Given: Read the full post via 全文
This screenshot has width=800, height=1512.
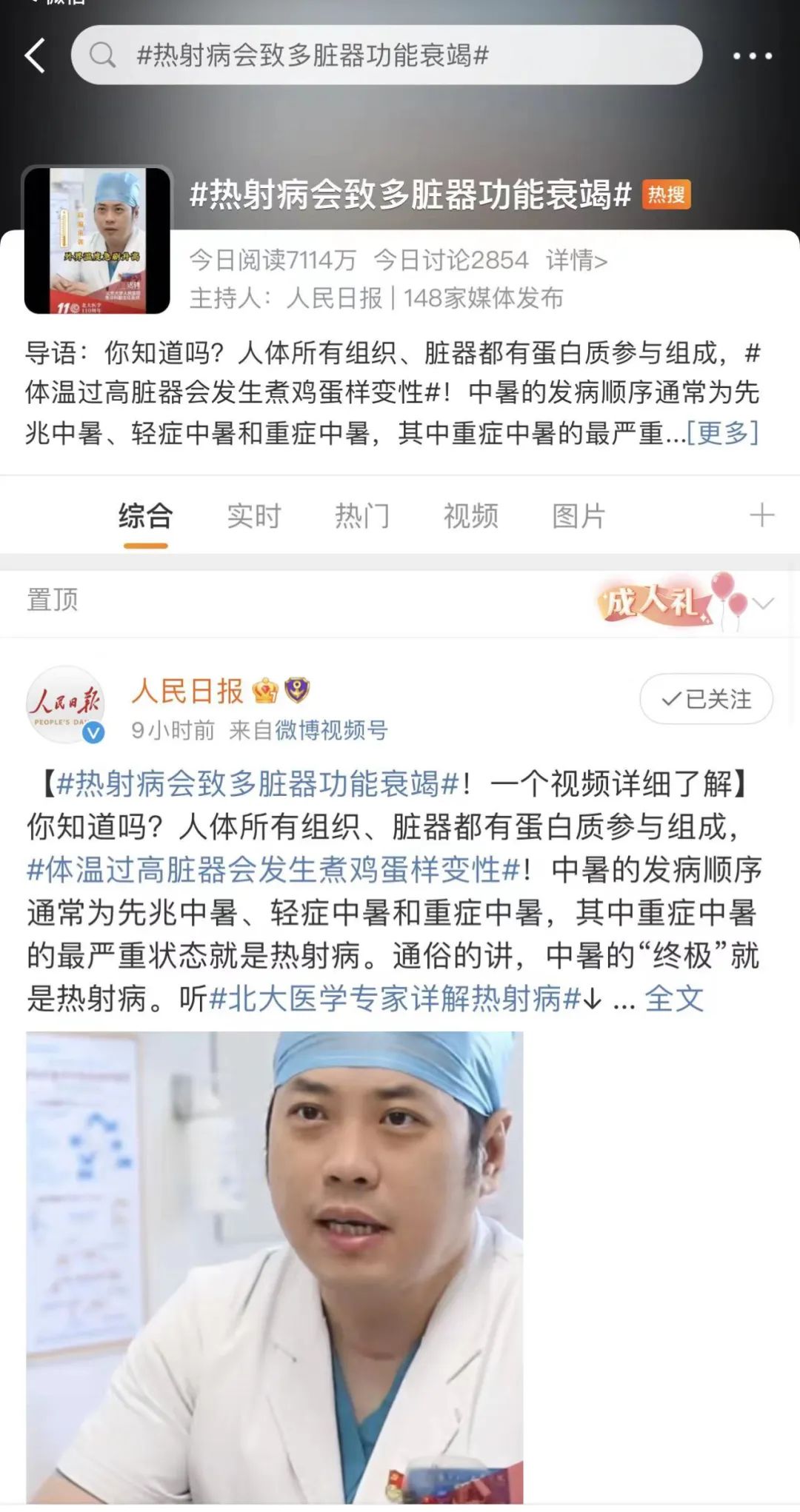Looking at the screenshot, I should tap(673, 999).
